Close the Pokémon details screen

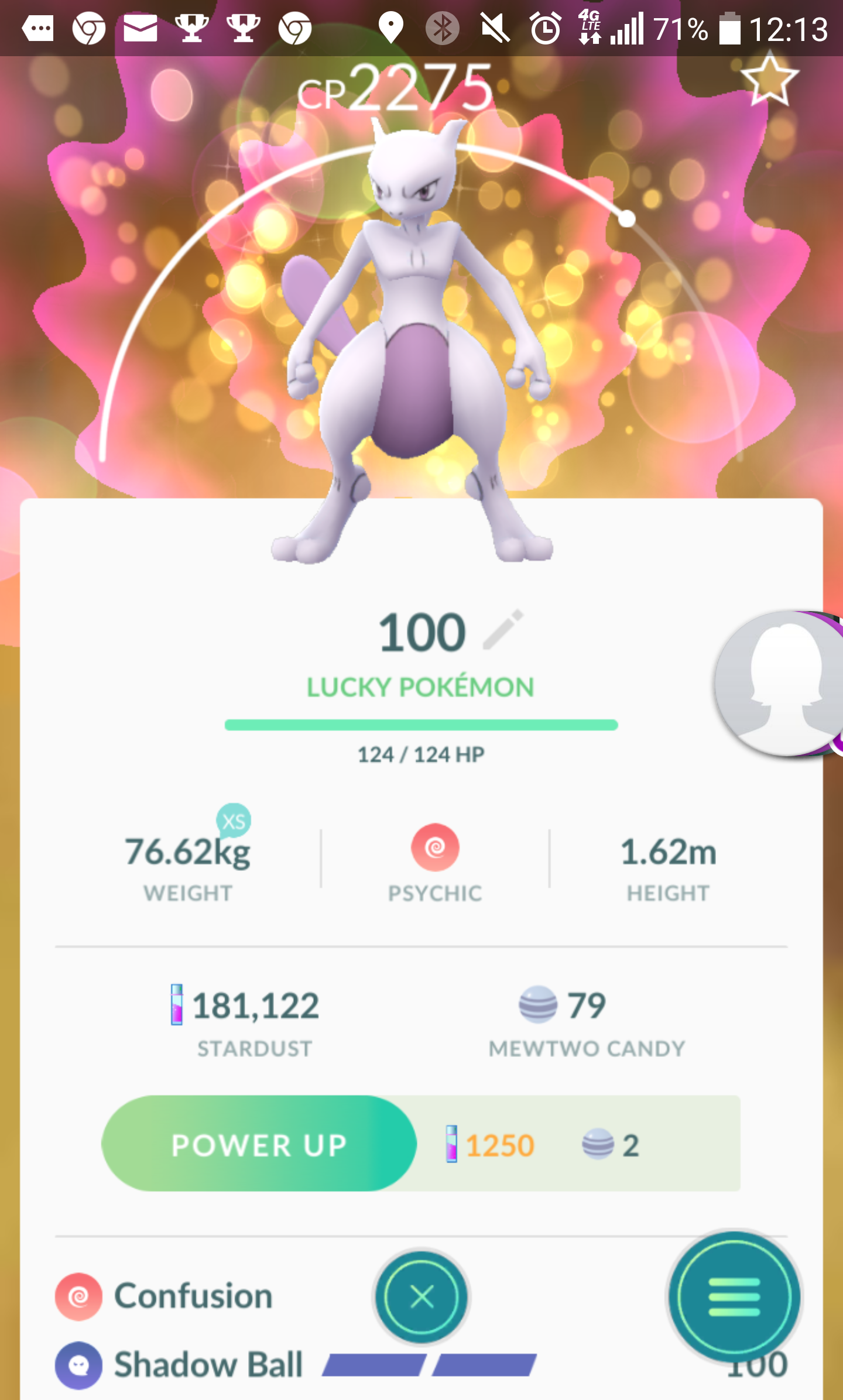[422, 1297]
